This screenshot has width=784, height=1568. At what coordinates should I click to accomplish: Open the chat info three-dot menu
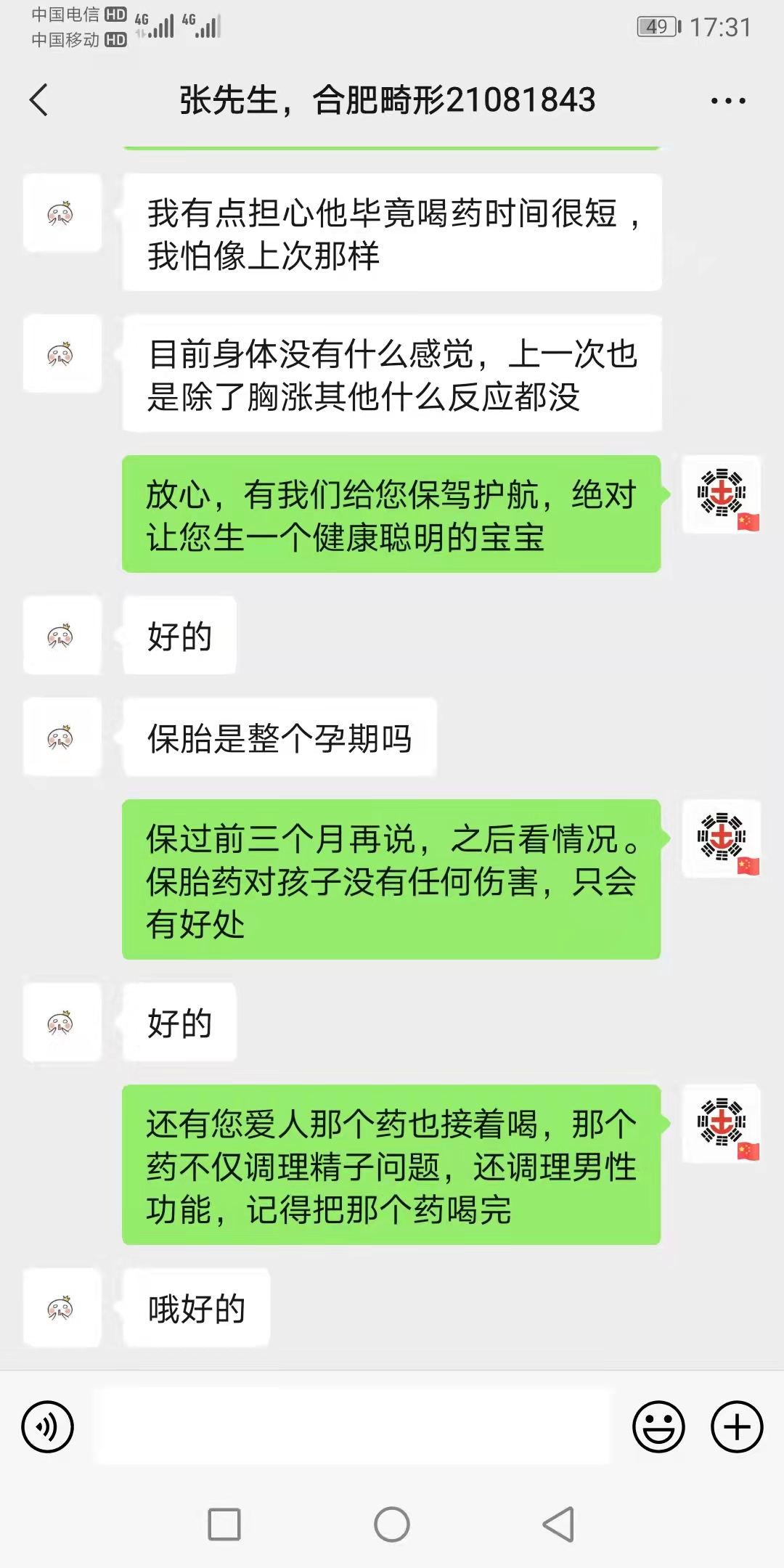[728, 101]
